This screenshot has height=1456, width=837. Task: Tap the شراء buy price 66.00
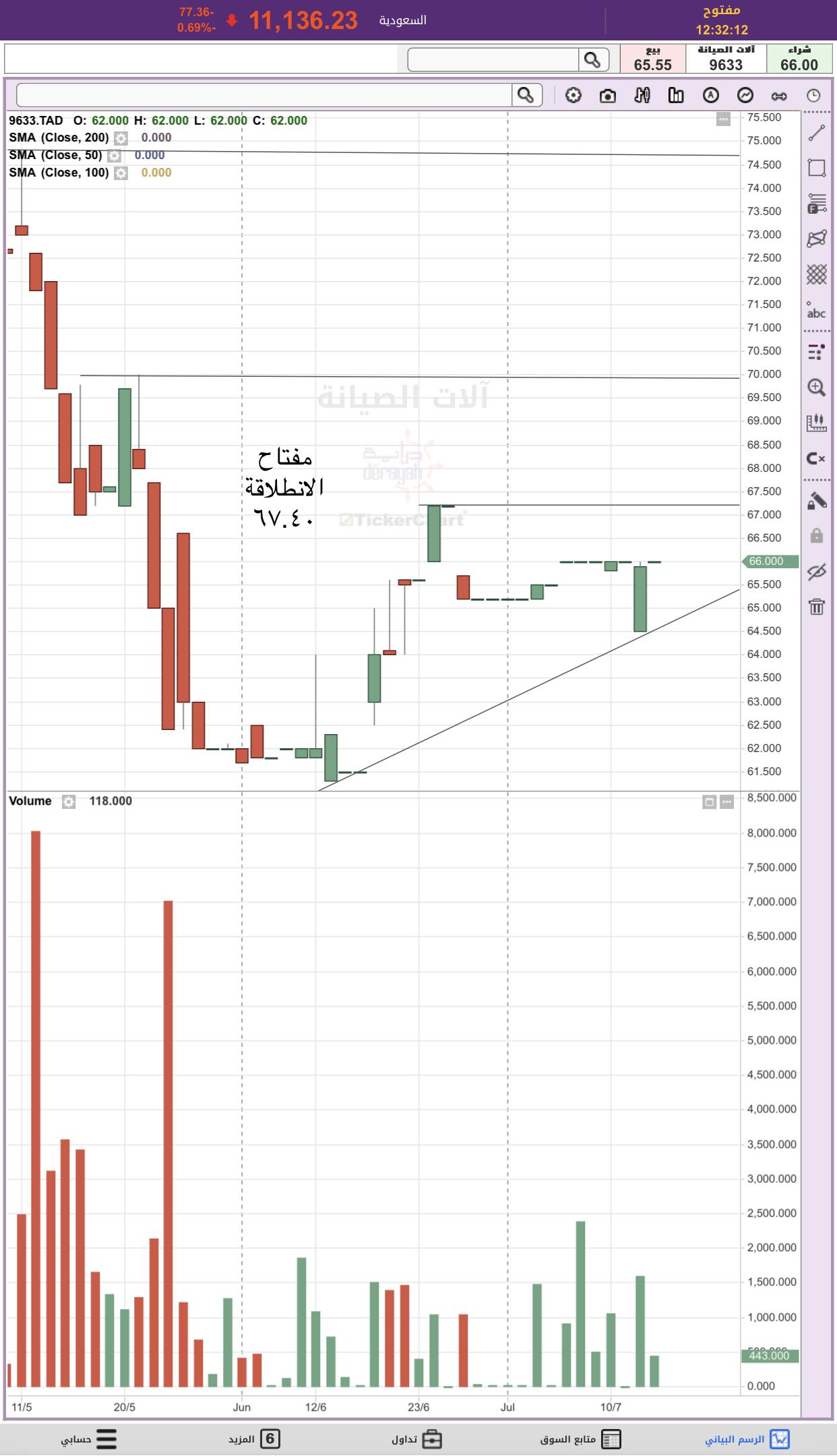coord(799,59)
